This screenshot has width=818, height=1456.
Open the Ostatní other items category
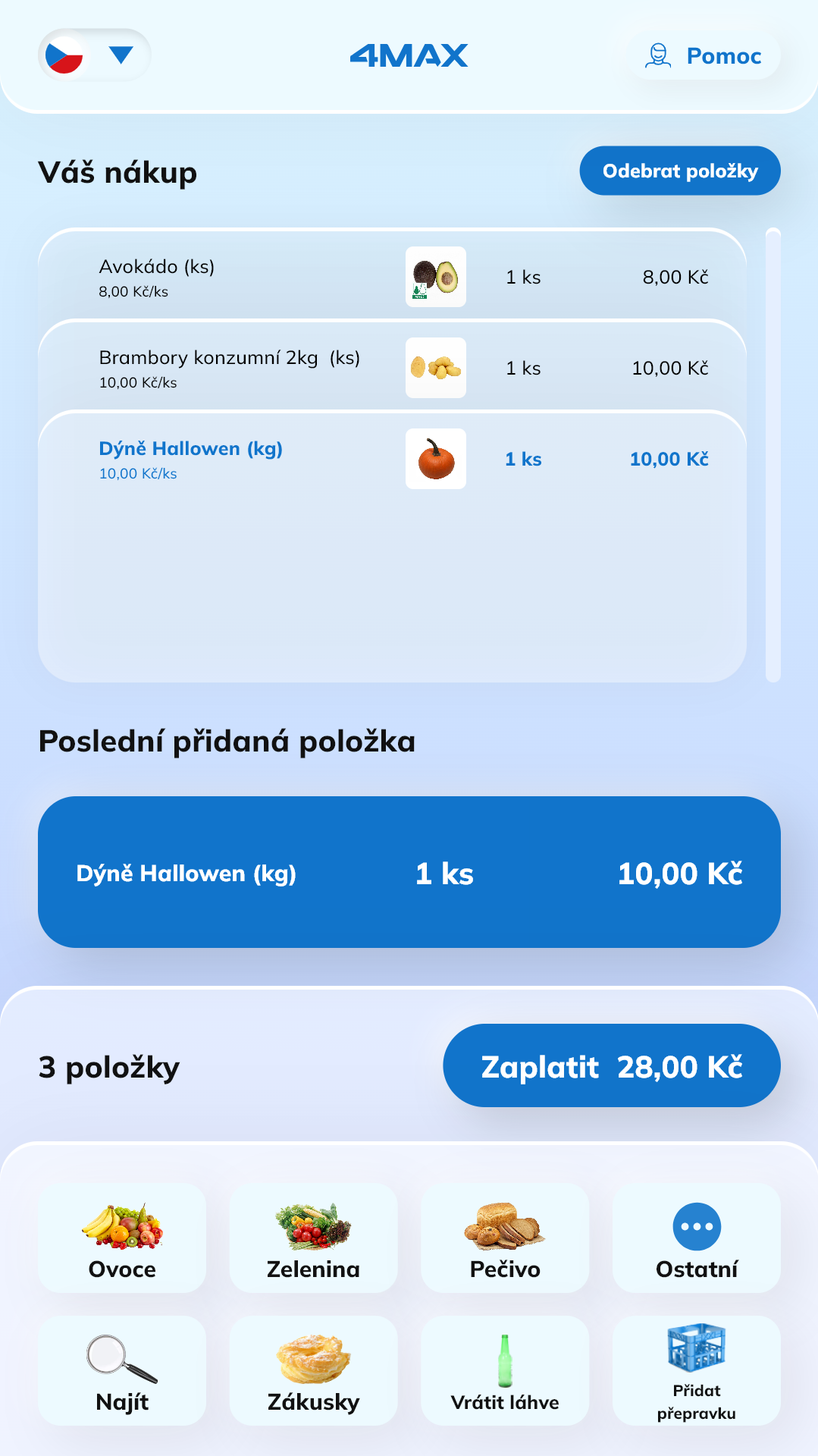point(696,1238)
